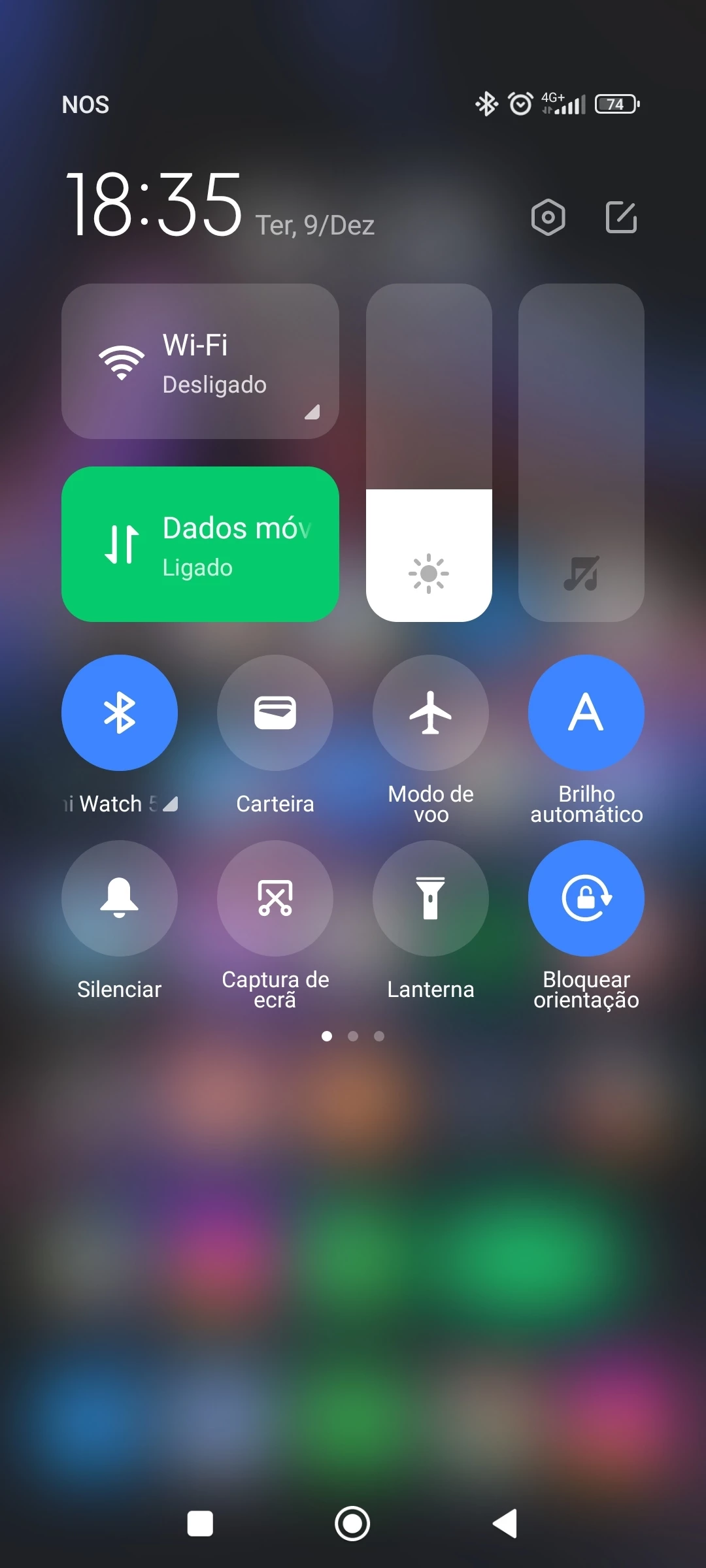The width and height of the screenshot is (706, 1568).
Task: Disable Brilho automático
Action: pos(586,712)
